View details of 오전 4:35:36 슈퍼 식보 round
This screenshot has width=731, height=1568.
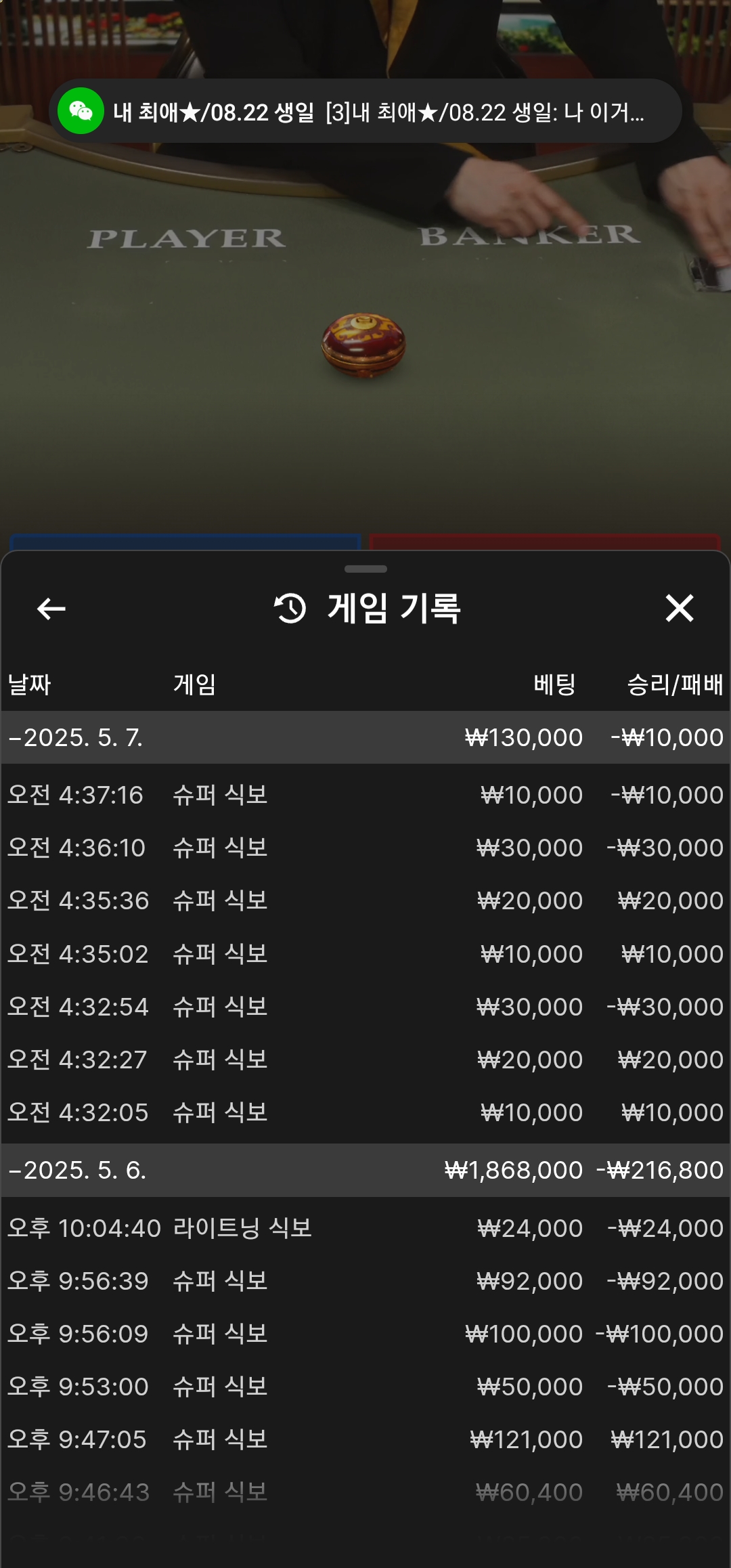click(x=365, y=900)
